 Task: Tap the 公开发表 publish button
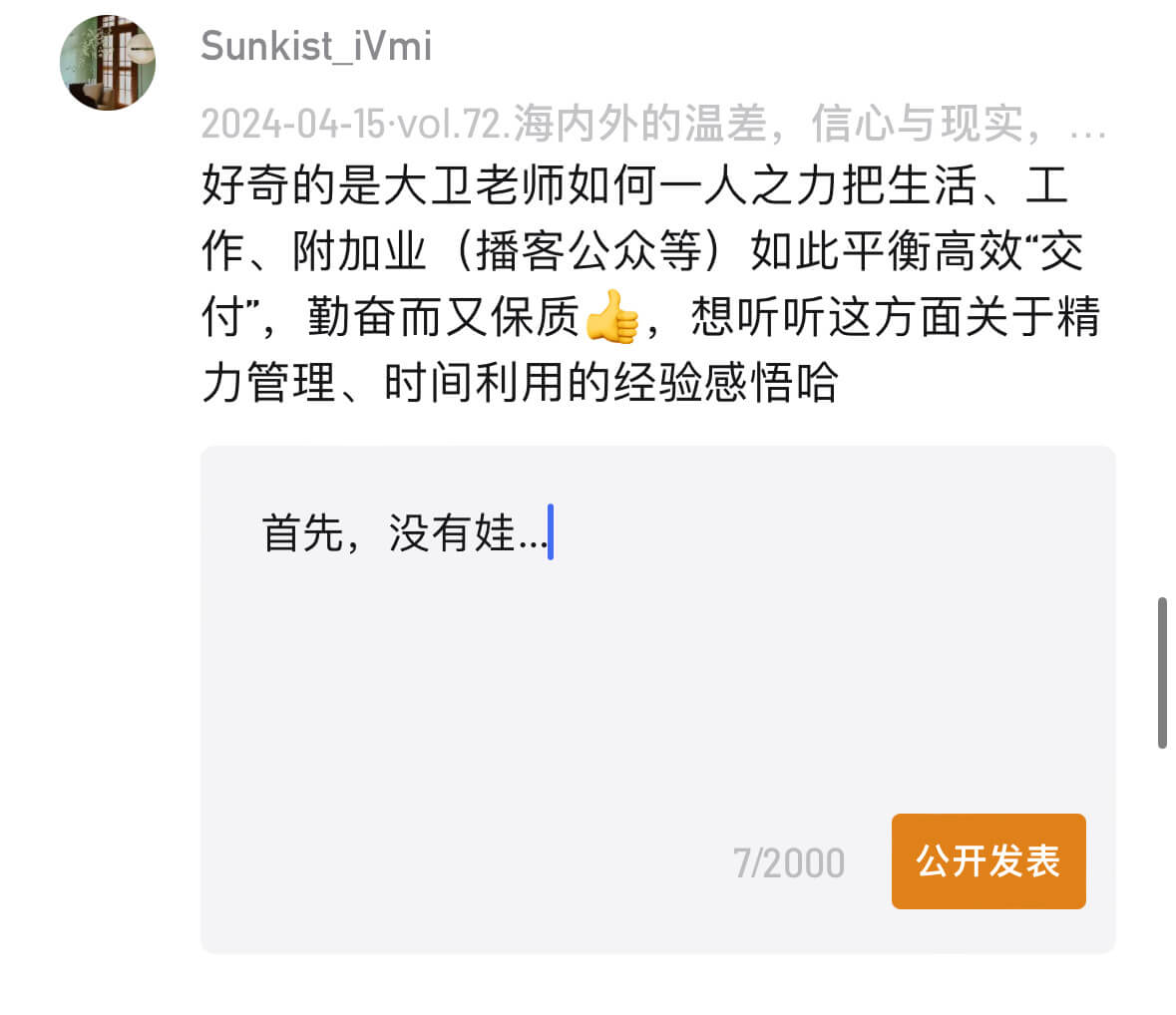[987, 861]
